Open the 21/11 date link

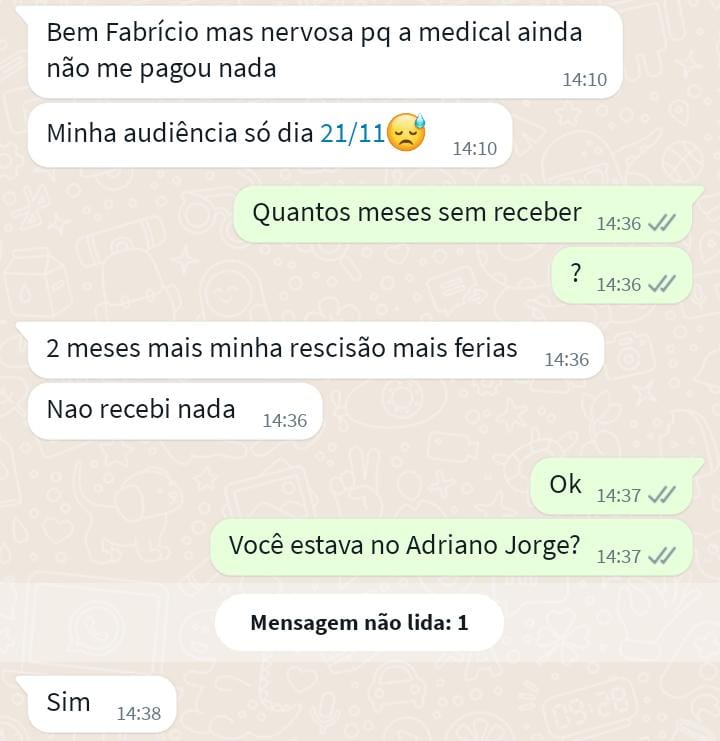tap(352, 133)
